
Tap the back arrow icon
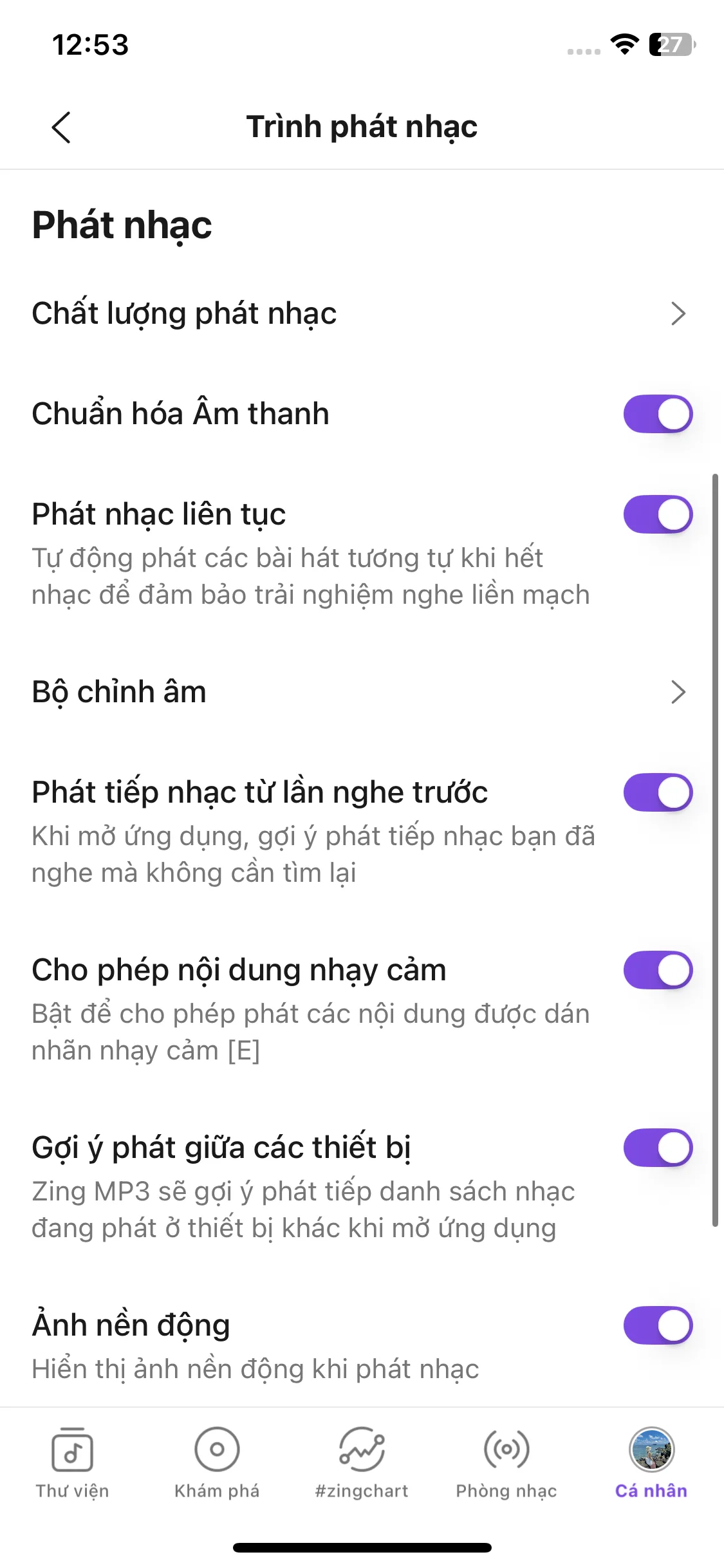point(61,127)
